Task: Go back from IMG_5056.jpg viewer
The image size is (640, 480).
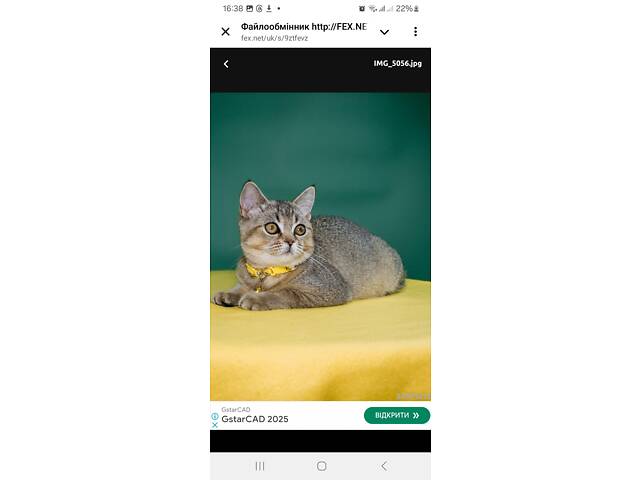Action: 226,64
